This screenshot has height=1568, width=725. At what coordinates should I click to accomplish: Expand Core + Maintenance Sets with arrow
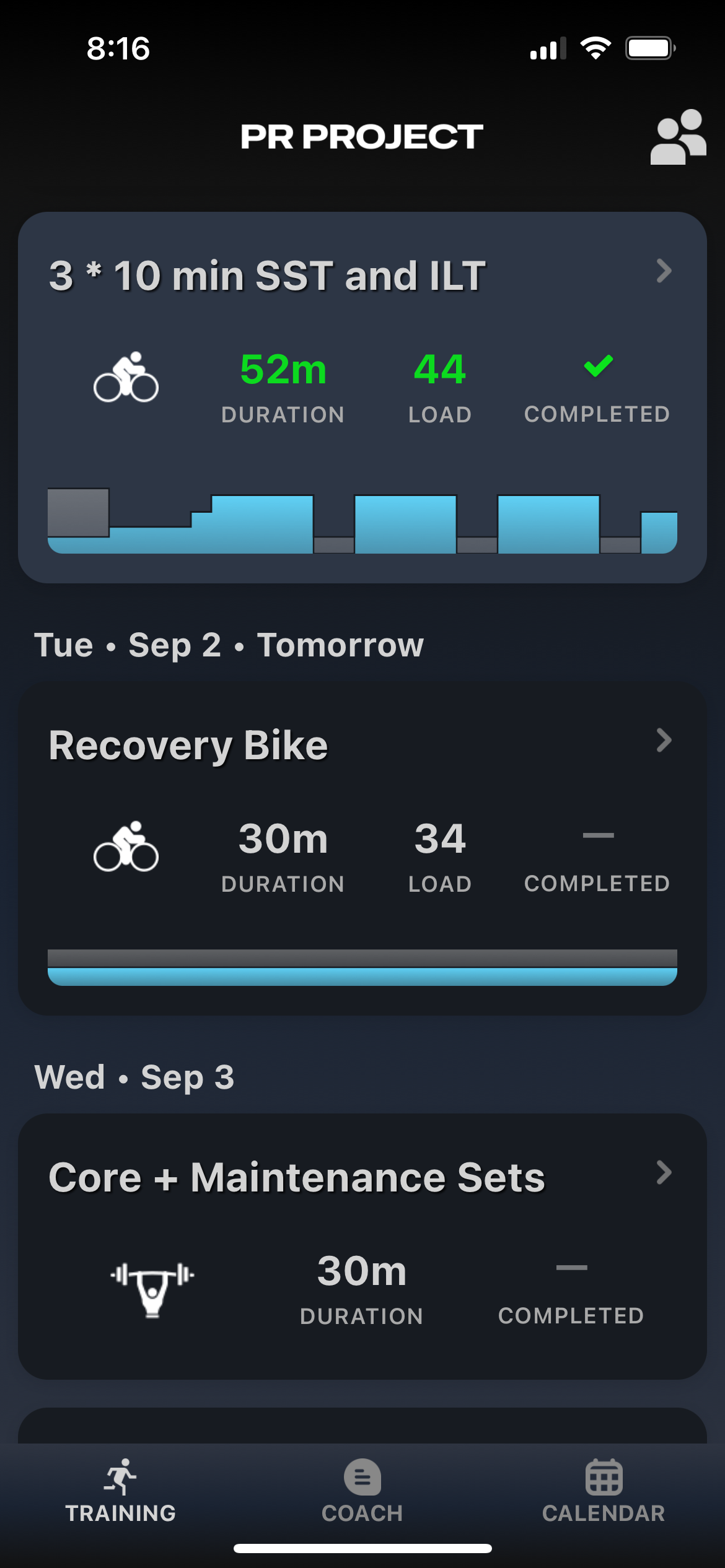(x=664, y=1172)
